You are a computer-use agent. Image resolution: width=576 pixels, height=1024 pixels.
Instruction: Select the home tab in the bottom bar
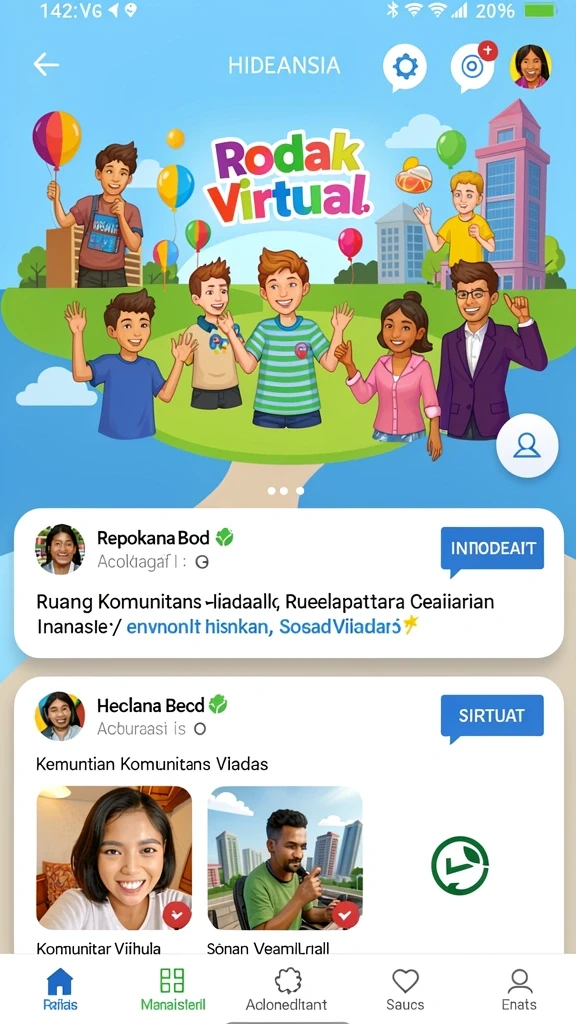click(x=60, y=989)
